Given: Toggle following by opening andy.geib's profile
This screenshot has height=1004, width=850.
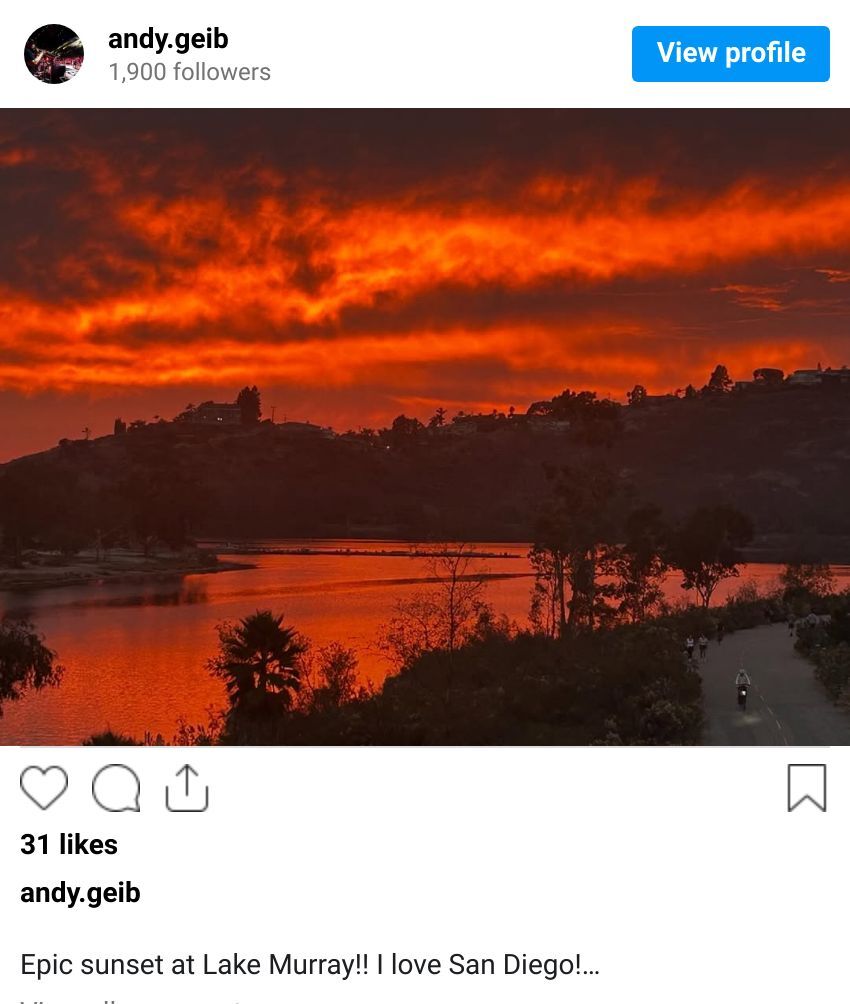Looking at the screenshot, I should 730,53.
